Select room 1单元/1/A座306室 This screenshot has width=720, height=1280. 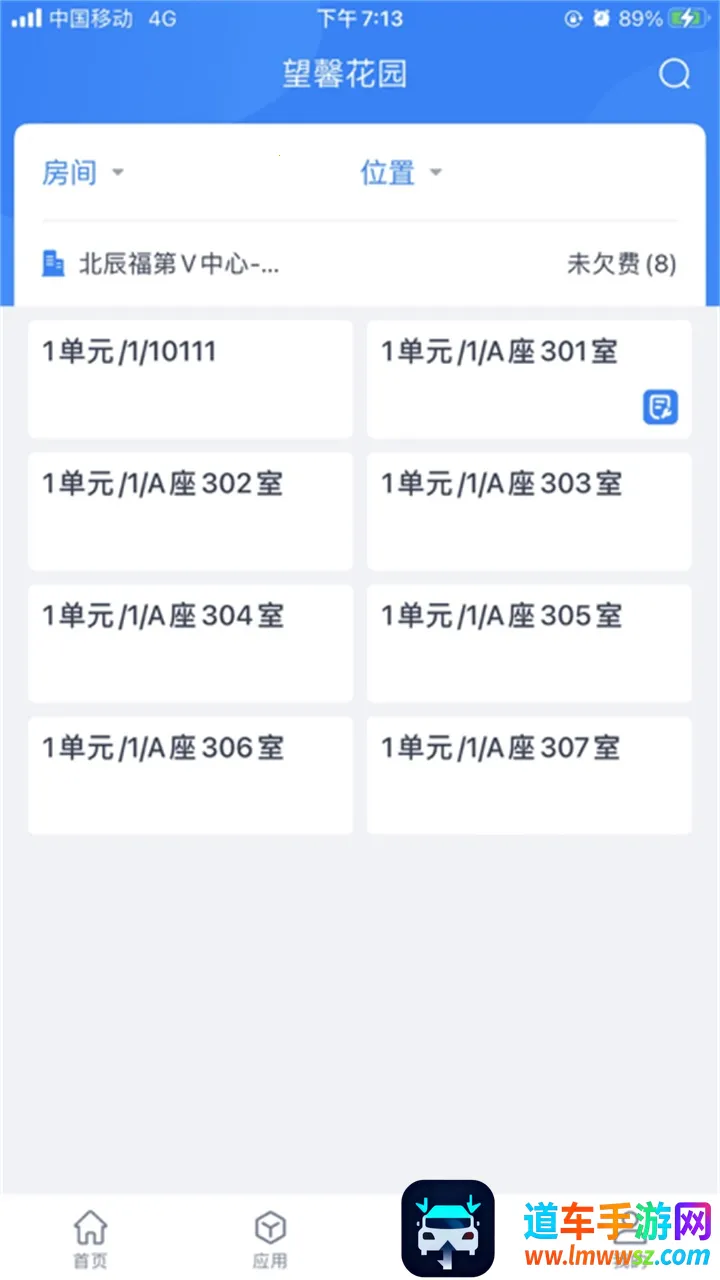coord(190,775)
